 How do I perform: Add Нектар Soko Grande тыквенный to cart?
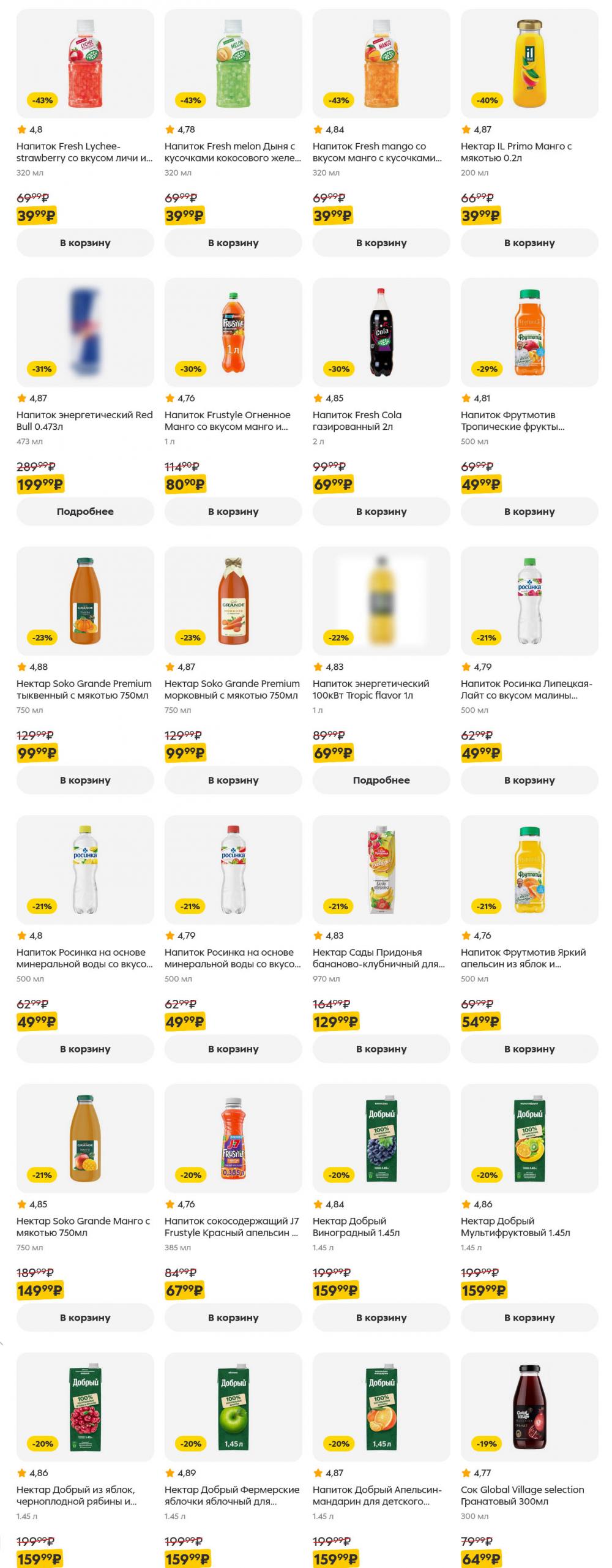tap(86, 778)
